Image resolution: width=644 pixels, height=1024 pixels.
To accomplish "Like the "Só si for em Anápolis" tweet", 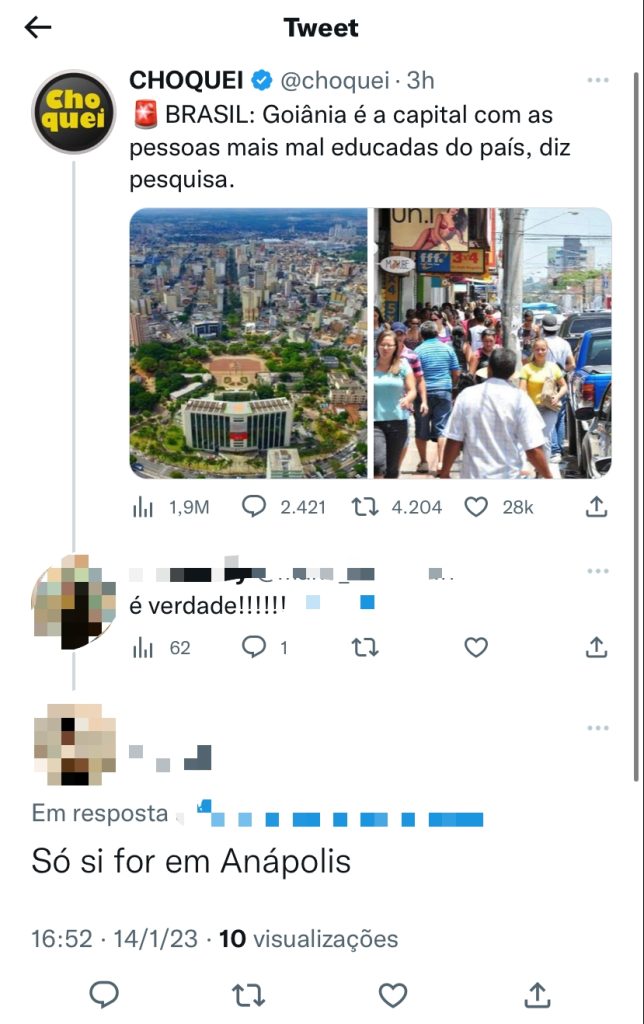I will [393, 995].
